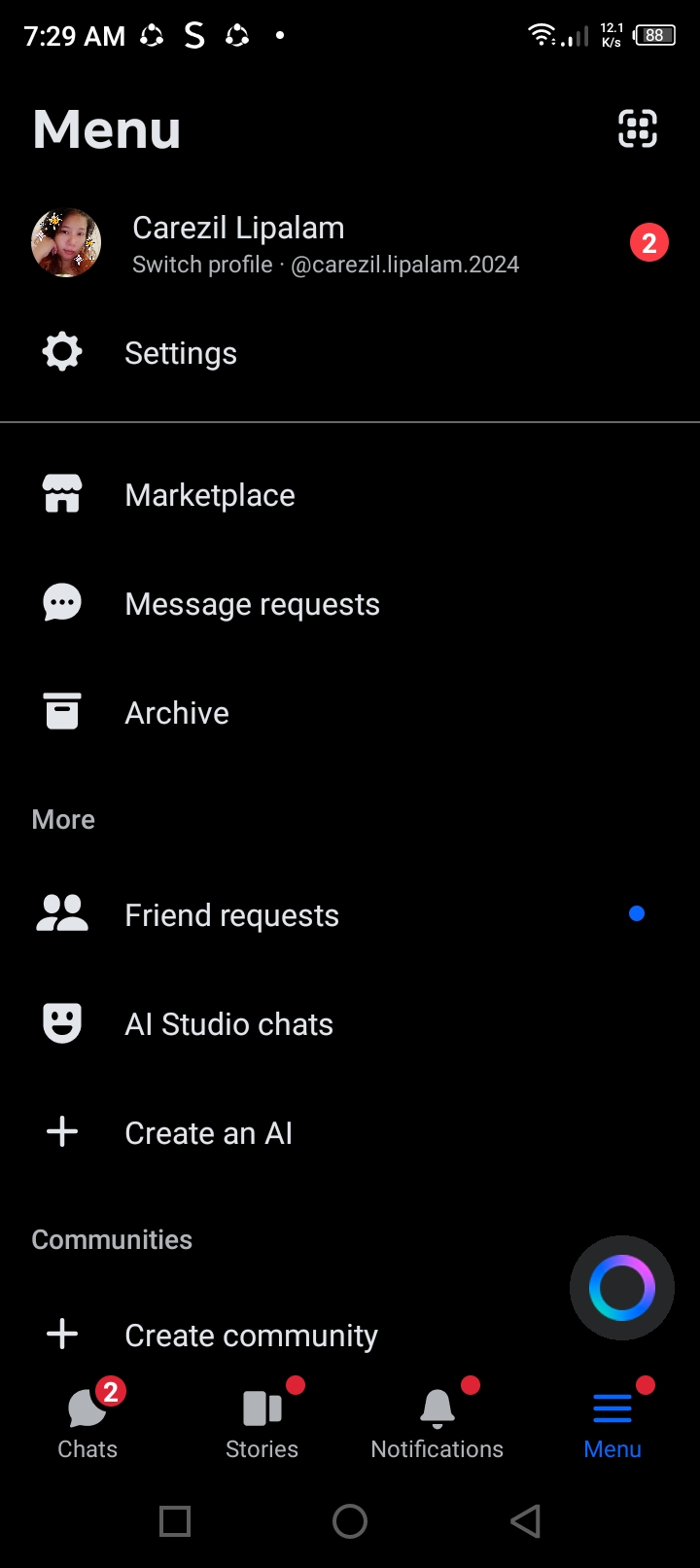Go back with the system back button
Image resolution: width=700 pixels, height=1568 pixels.
pos(525,1521)
